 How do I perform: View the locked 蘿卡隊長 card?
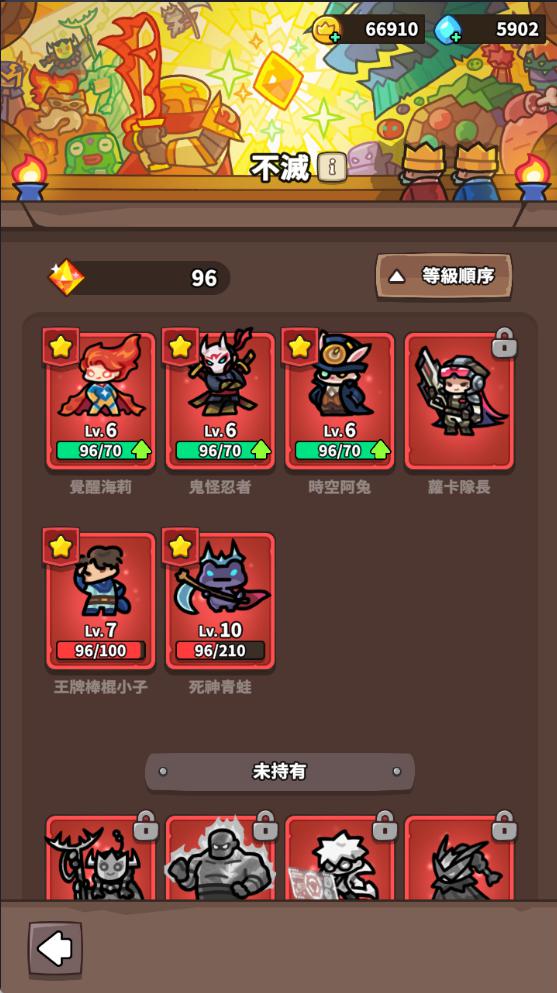[x=460, y=400]
